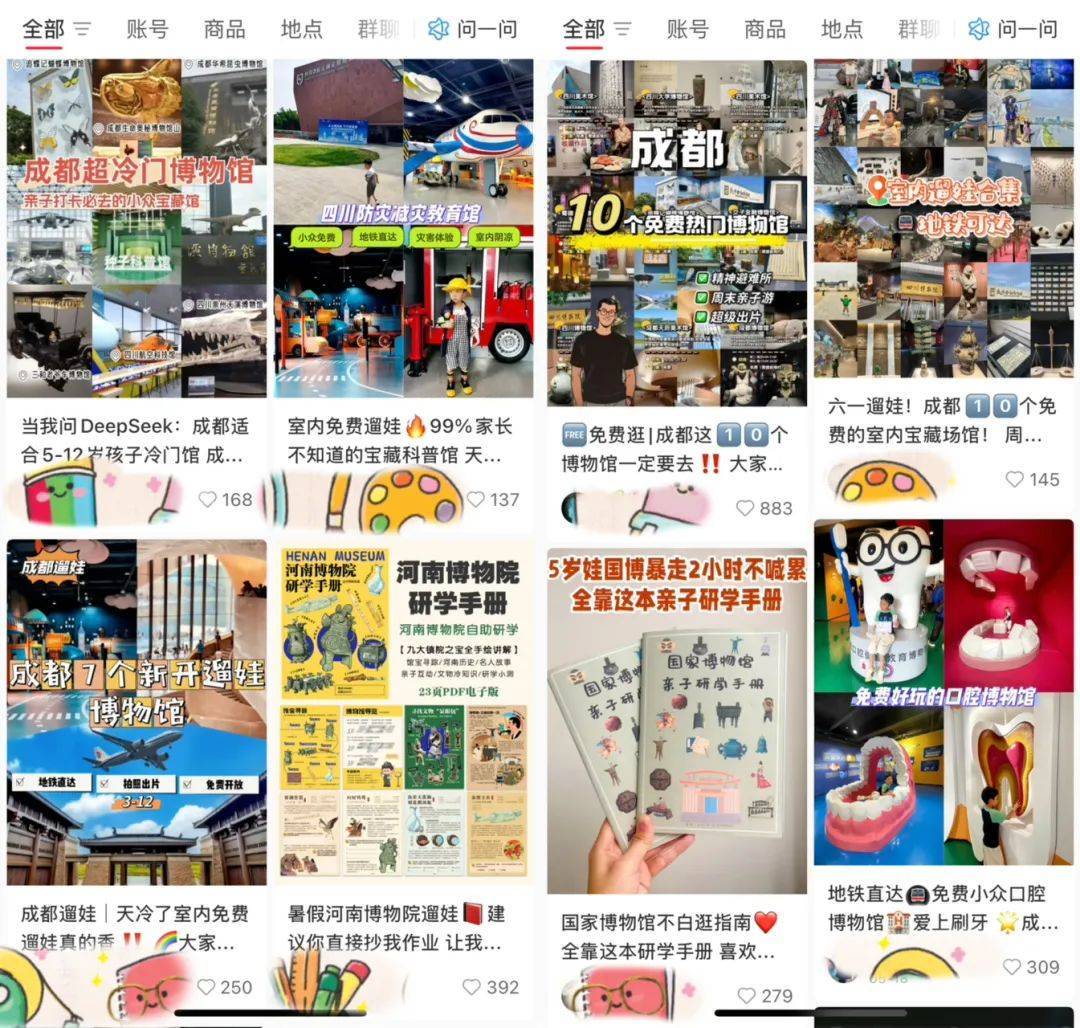Like the 室内免费遛娃 post with 137 likes

coord(475,499)
